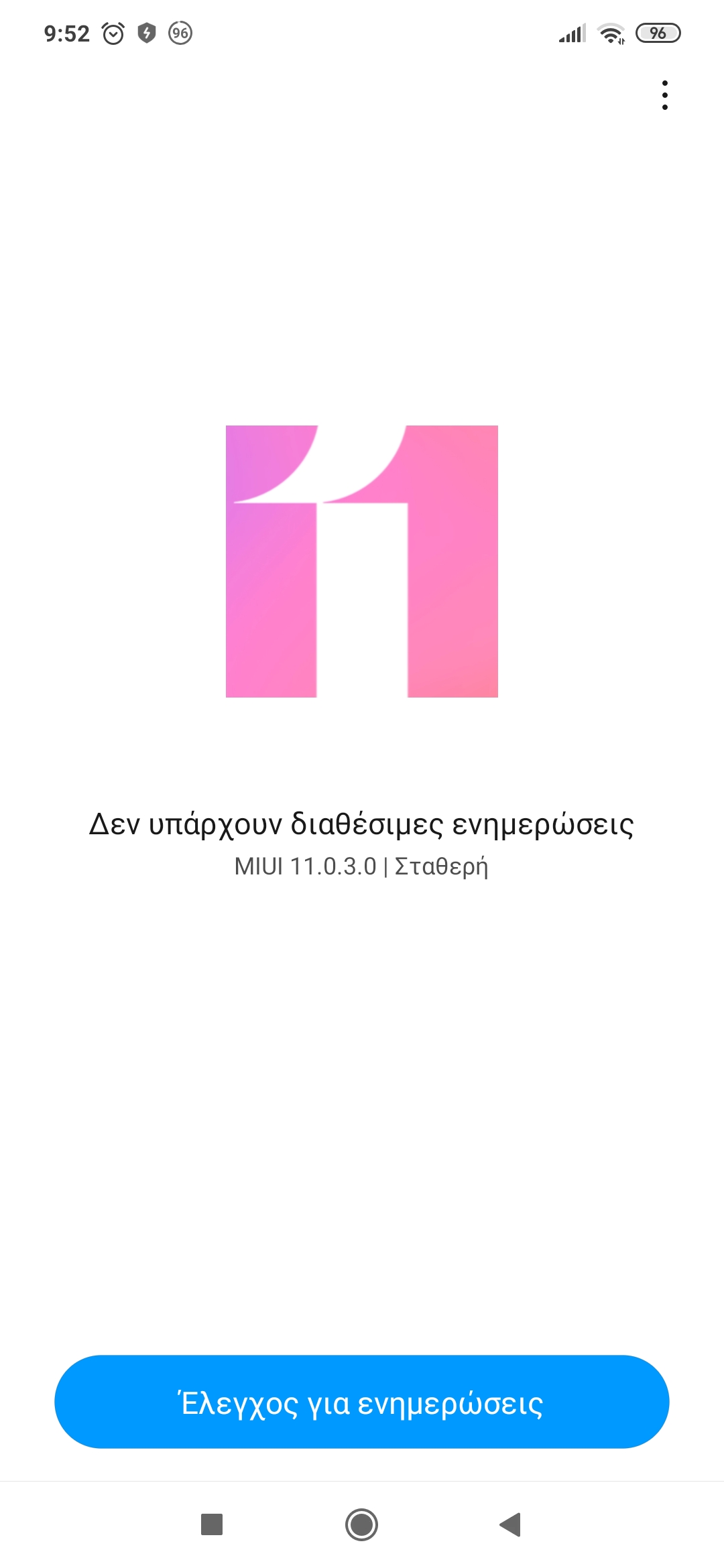Tap the Έλεγχος για ενημερώσεις button
724x1568 pixels.
[x=362, y=1402]
